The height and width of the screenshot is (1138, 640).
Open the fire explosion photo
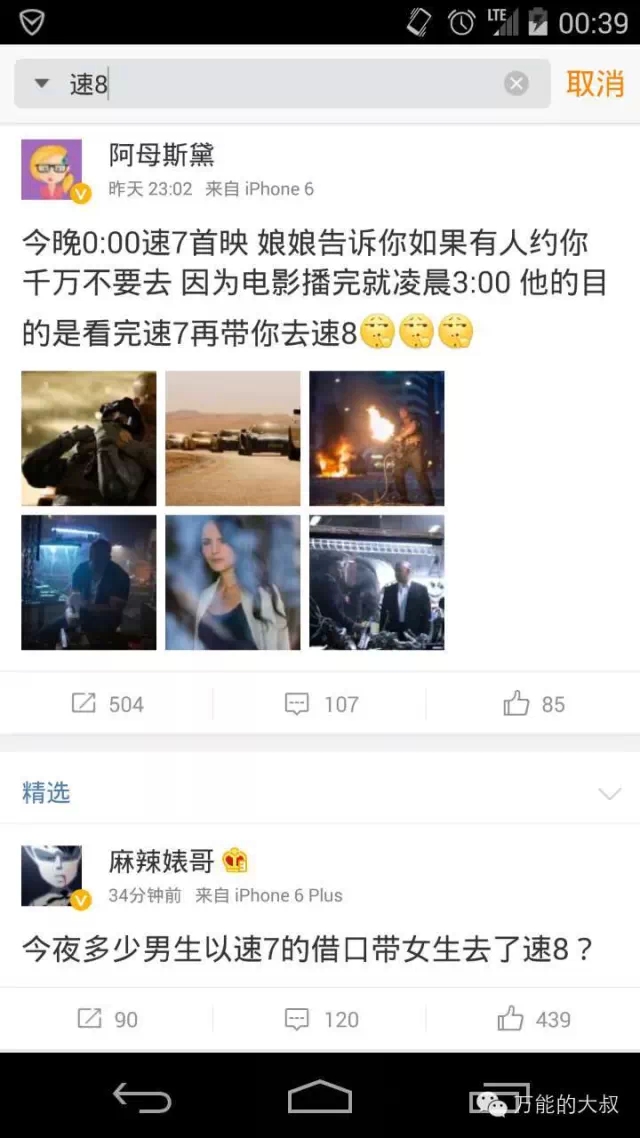[376, 438]
